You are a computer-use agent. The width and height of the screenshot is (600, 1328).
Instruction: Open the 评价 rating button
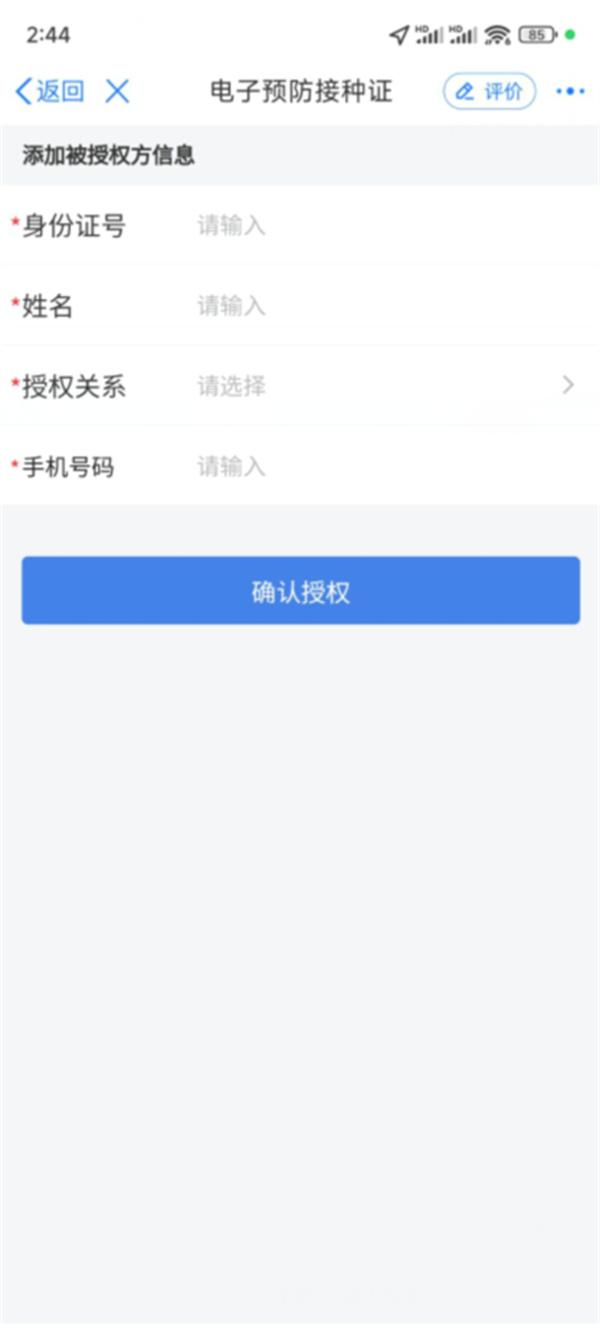pos(490,92)
